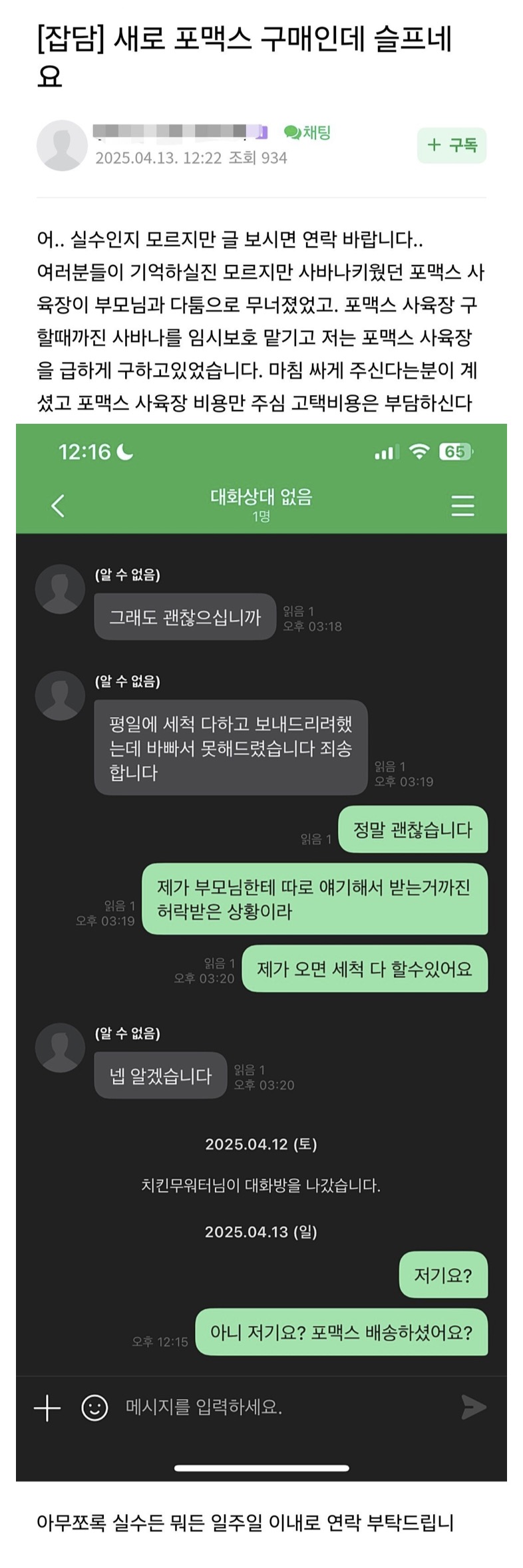Open the post author's profile picture
This screenshot has height=1568, width=523.
pyautogui.click(x=61, y=146)
